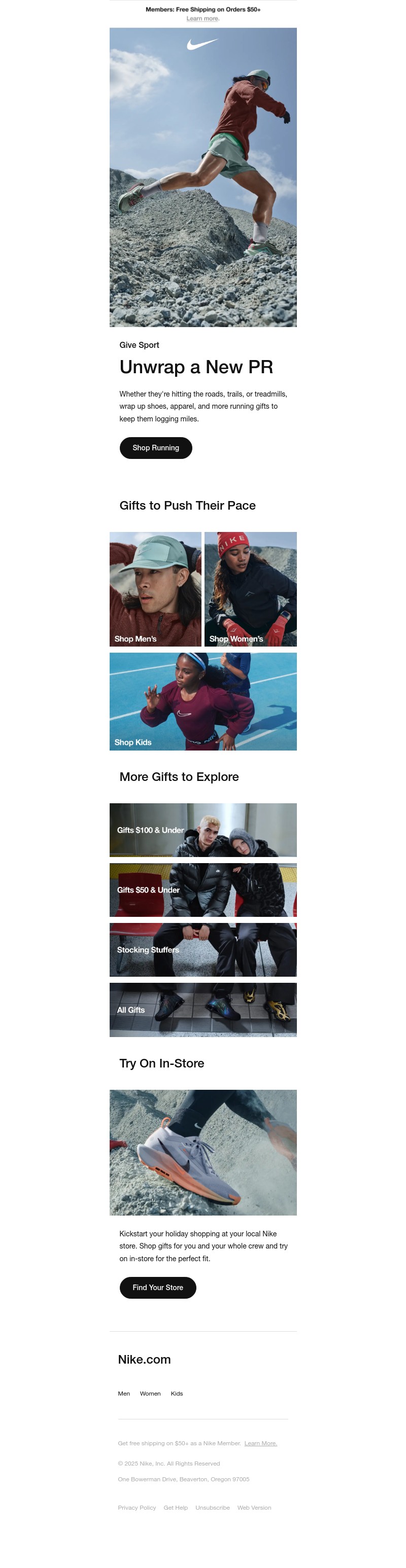Open the Shop Men's tile

tap(155, 589)
